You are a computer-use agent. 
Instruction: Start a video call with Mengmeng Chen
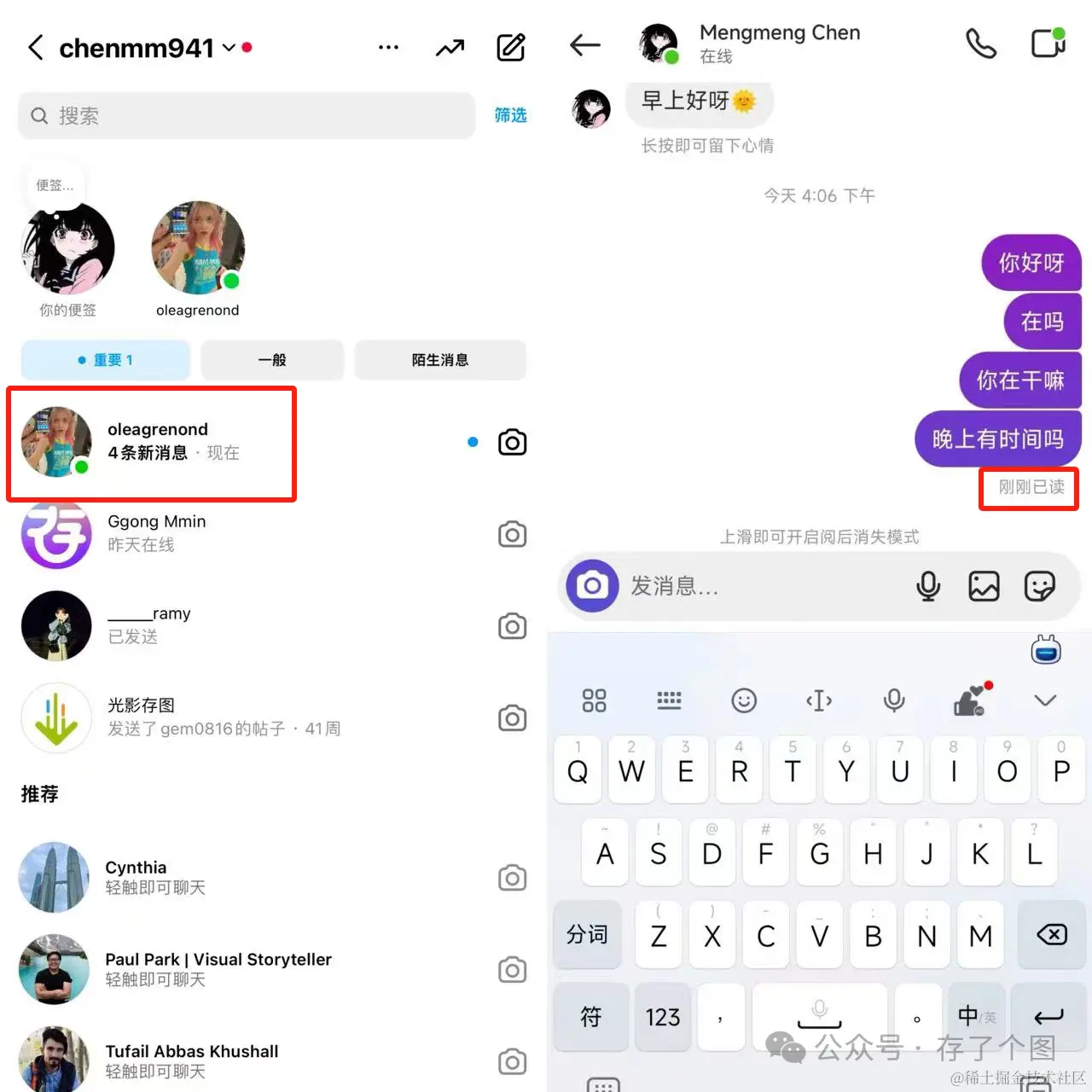coord(1048,44)
